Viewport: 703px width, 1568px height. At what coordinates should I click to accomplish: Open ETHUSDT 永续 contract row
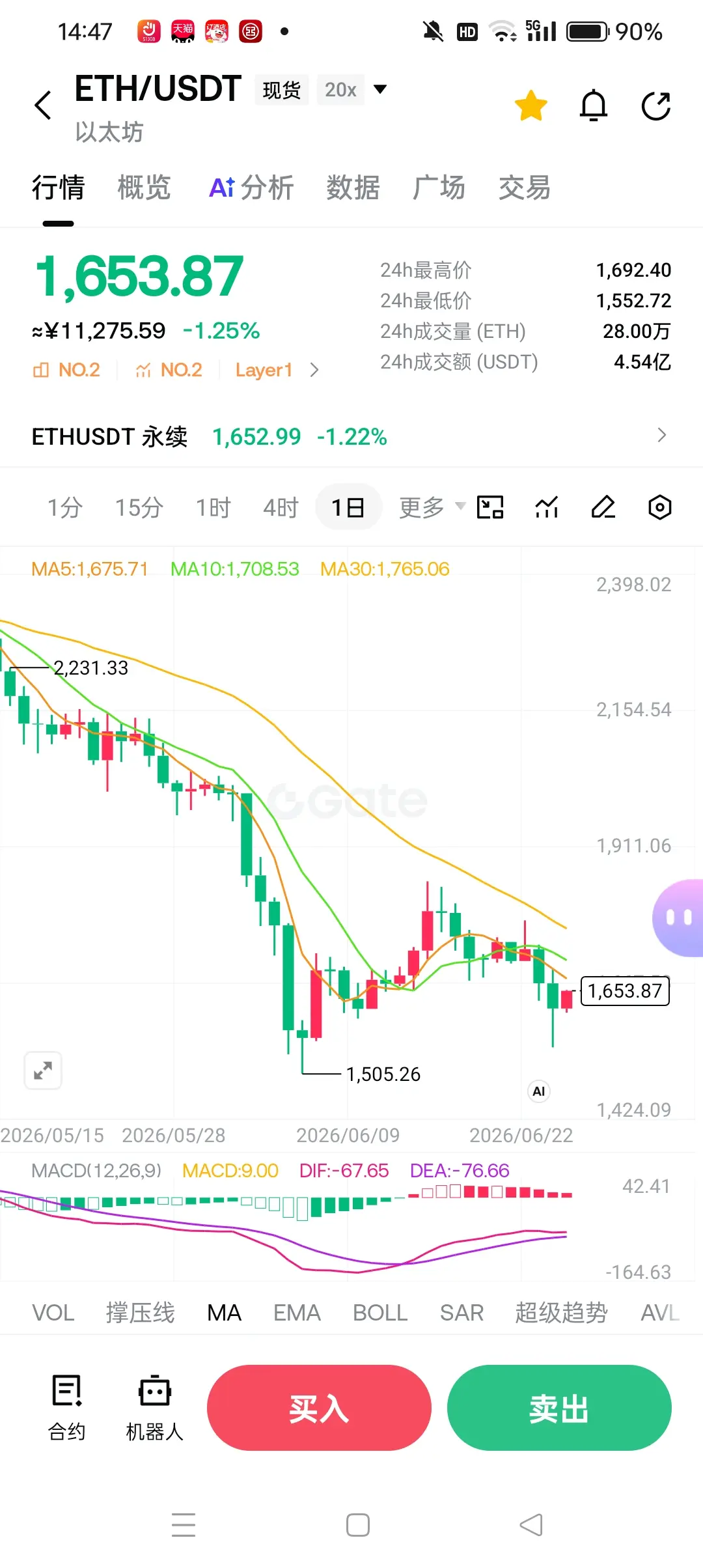[351, 436]
